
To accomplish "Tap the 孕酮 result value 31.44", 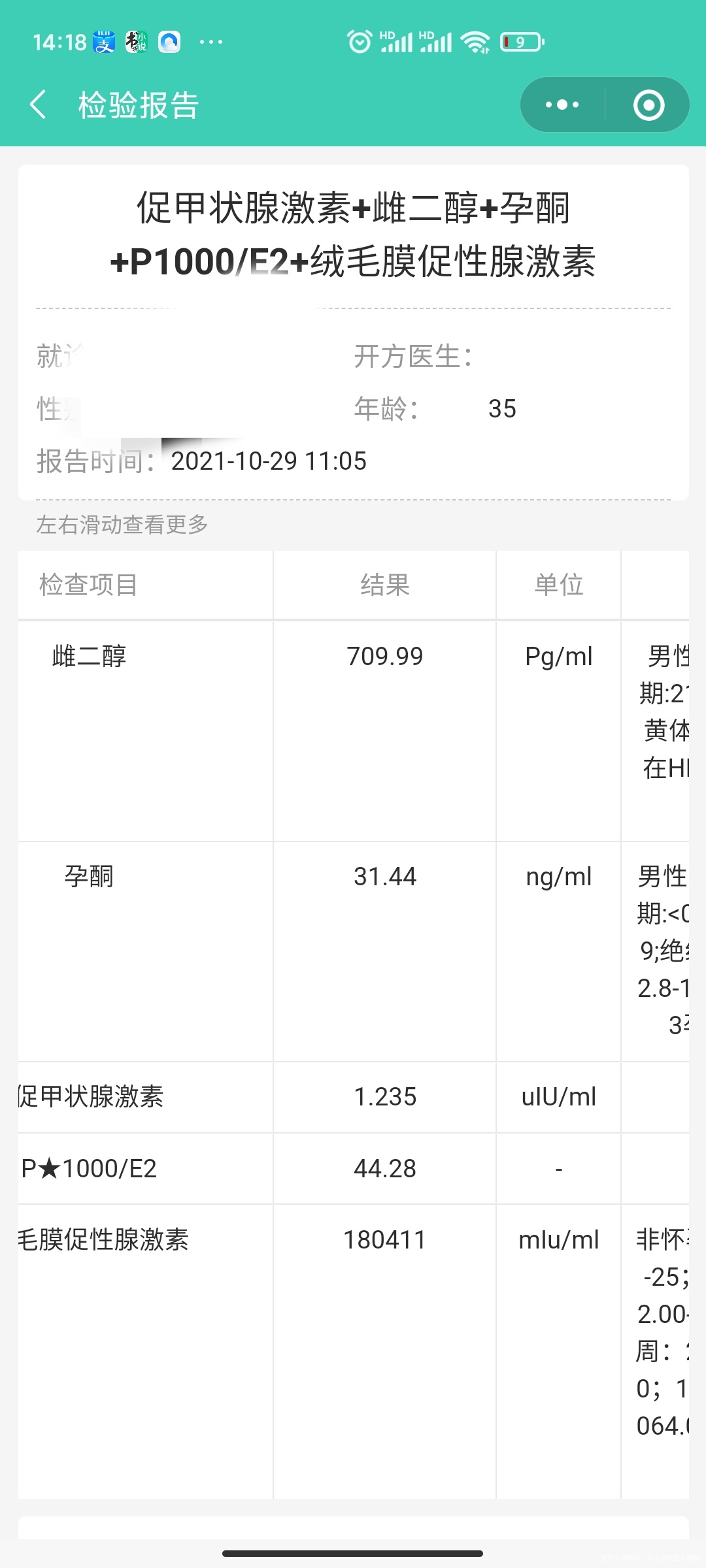I will [384, 876].
